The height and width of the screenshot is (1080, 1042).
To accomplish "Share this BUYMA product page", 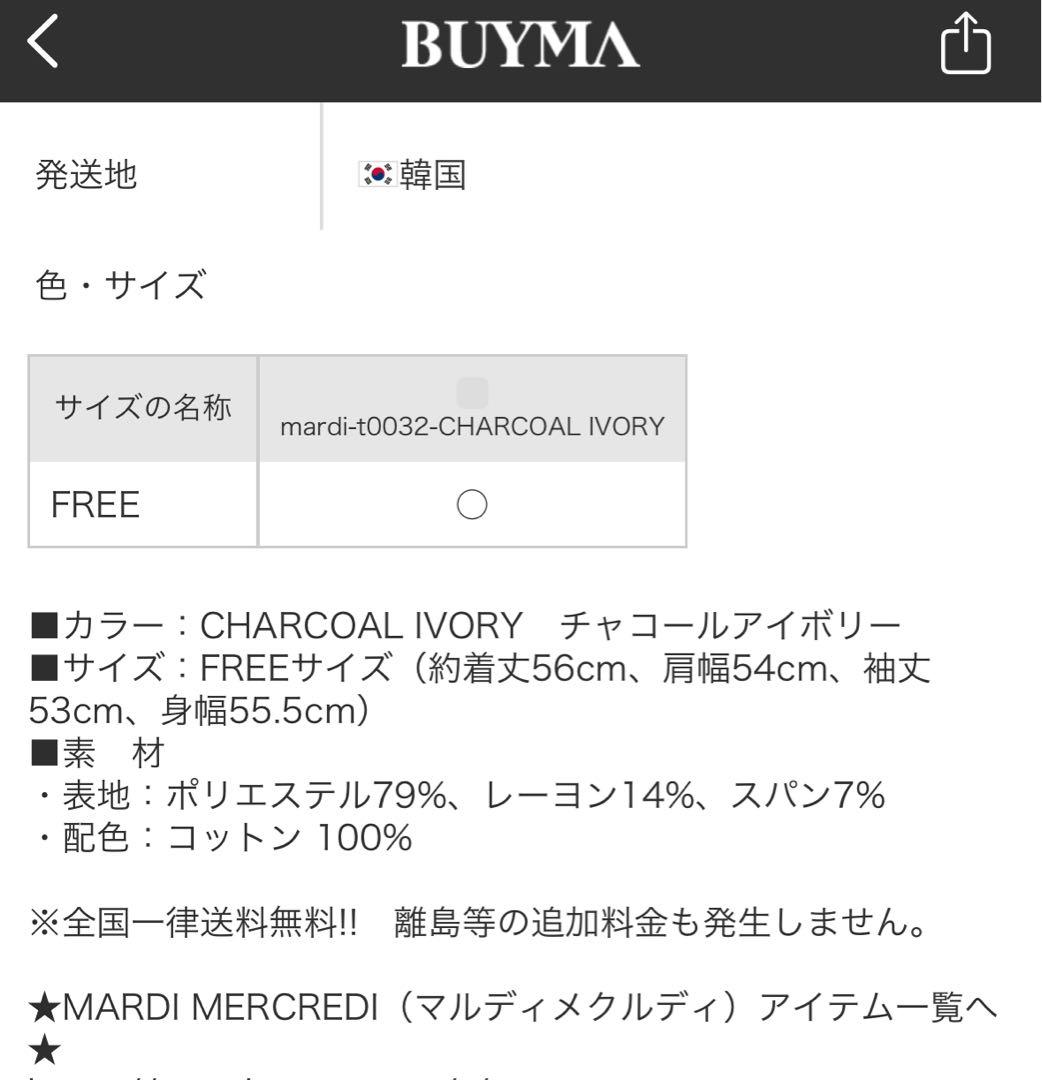I will 966,47.
